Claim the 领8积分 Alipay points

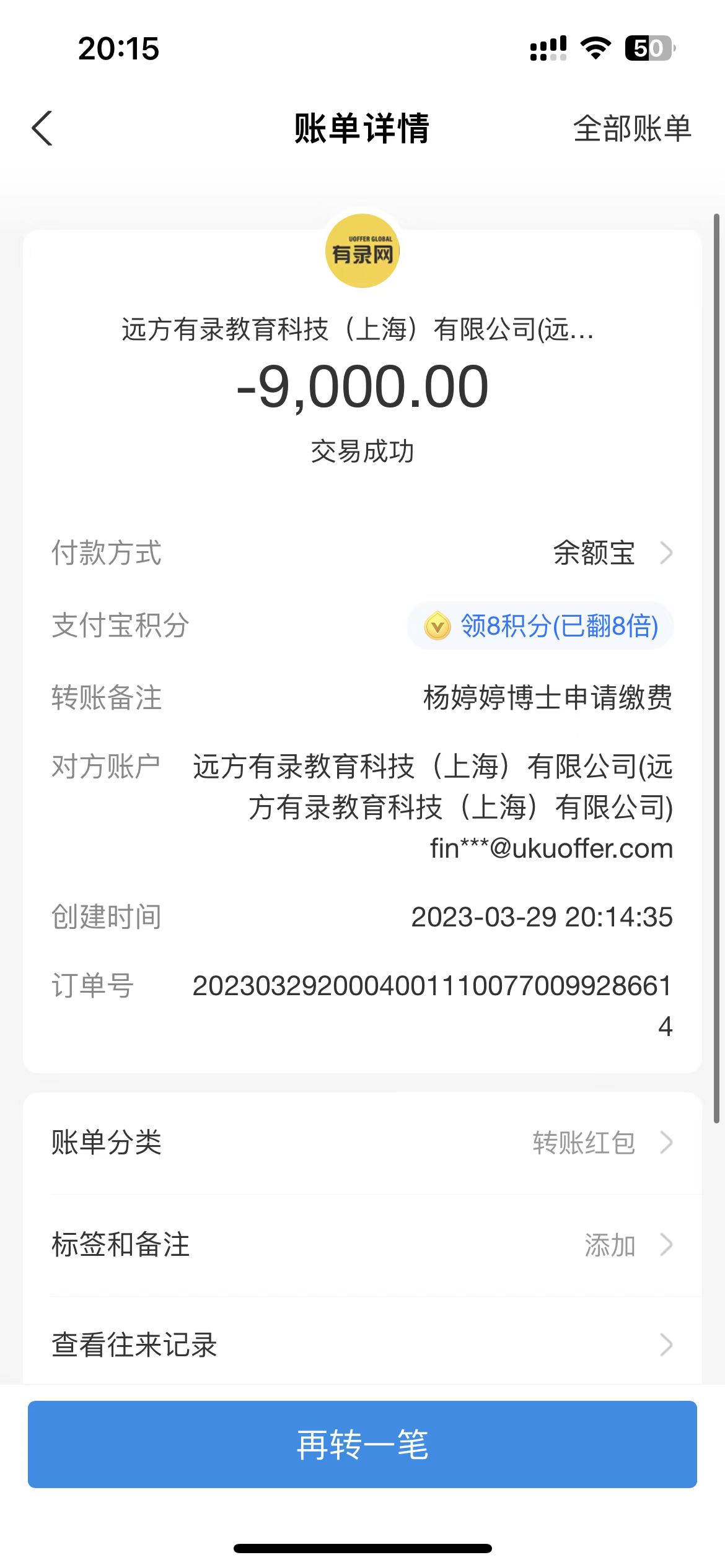tap(540, 625)
